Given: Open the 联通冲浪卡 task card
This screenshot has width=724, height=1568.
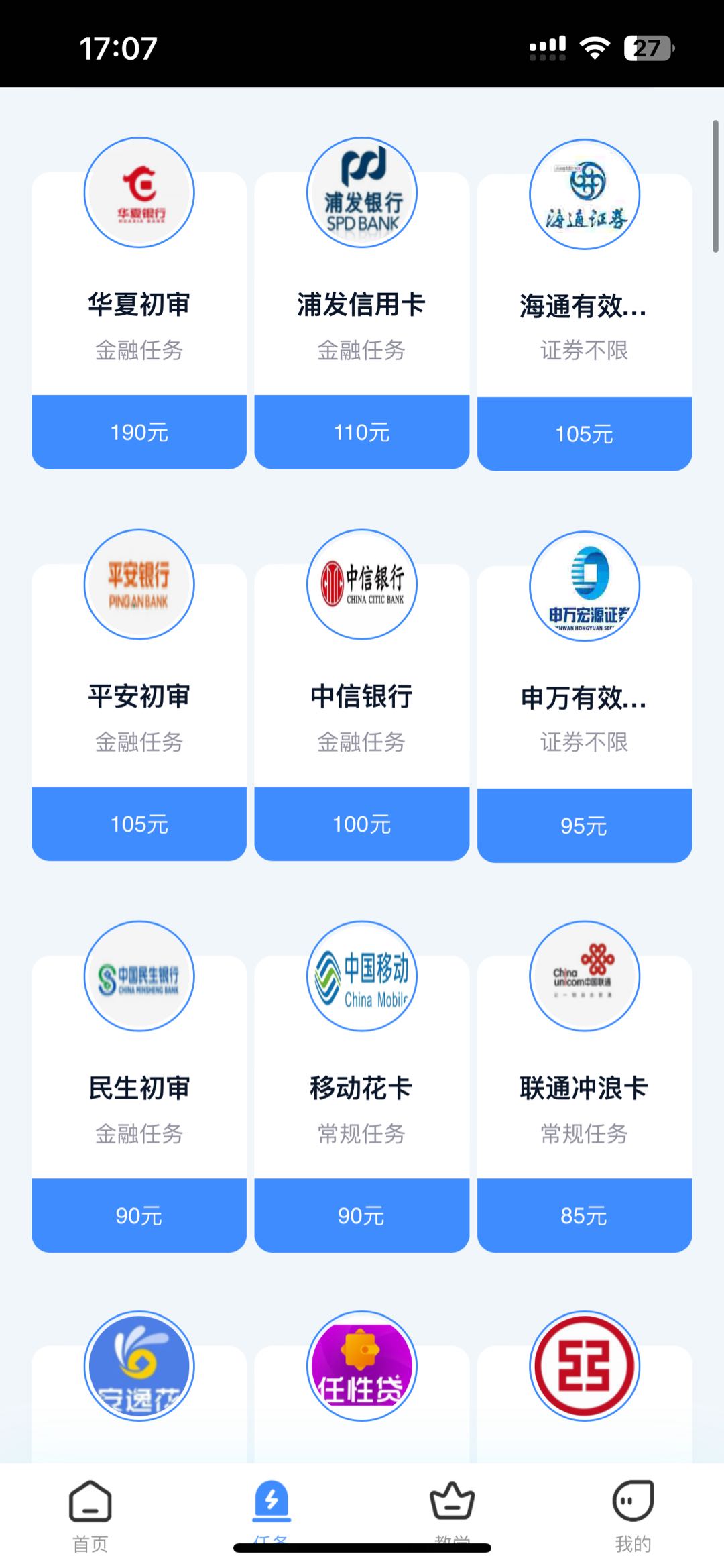Looking at the screenshot, I should tap(585, 1086).
